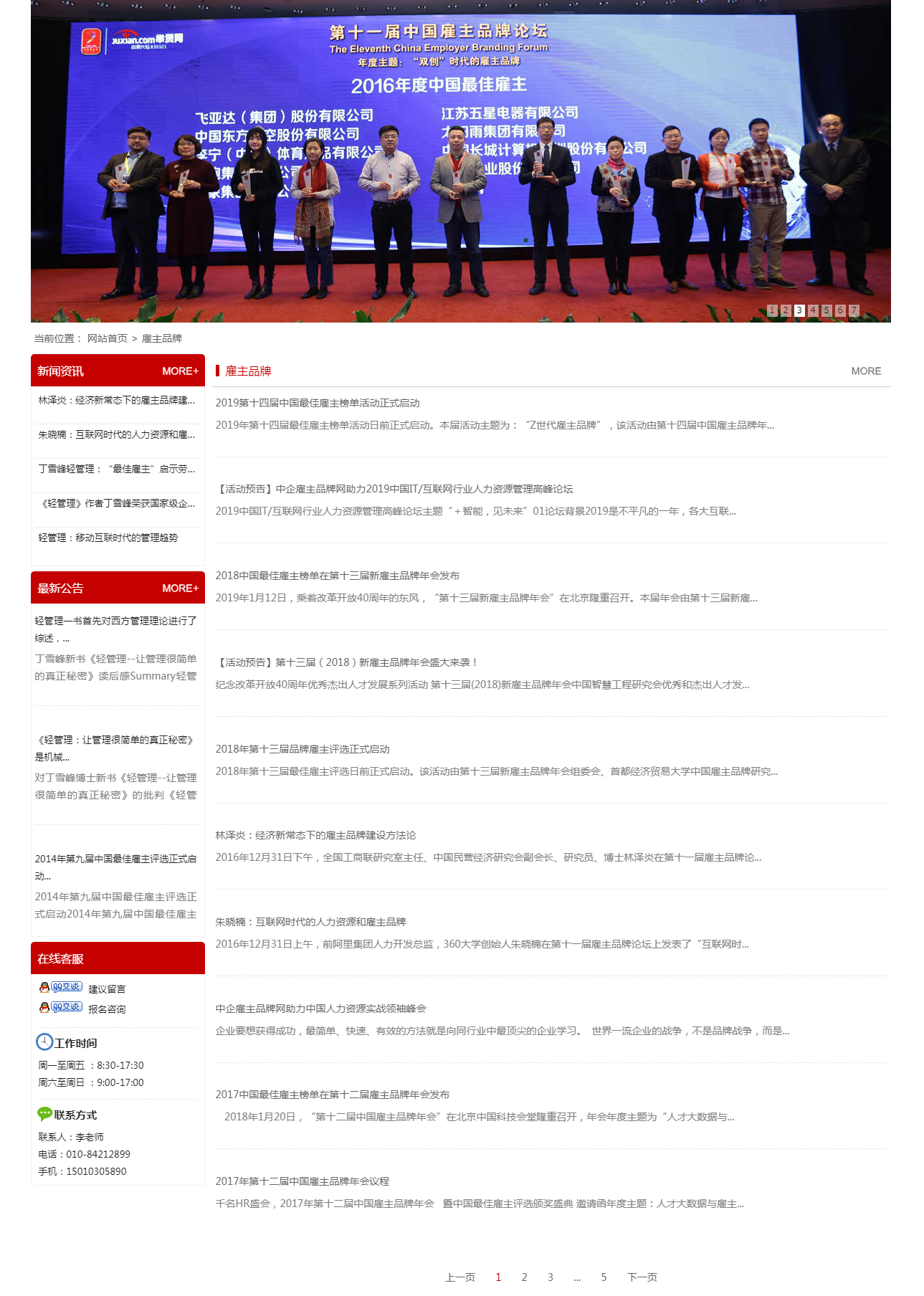Go to banner slide 5
Viewport: 924px width, 1296px height.
pyautogui.click(x=827, y=310)
